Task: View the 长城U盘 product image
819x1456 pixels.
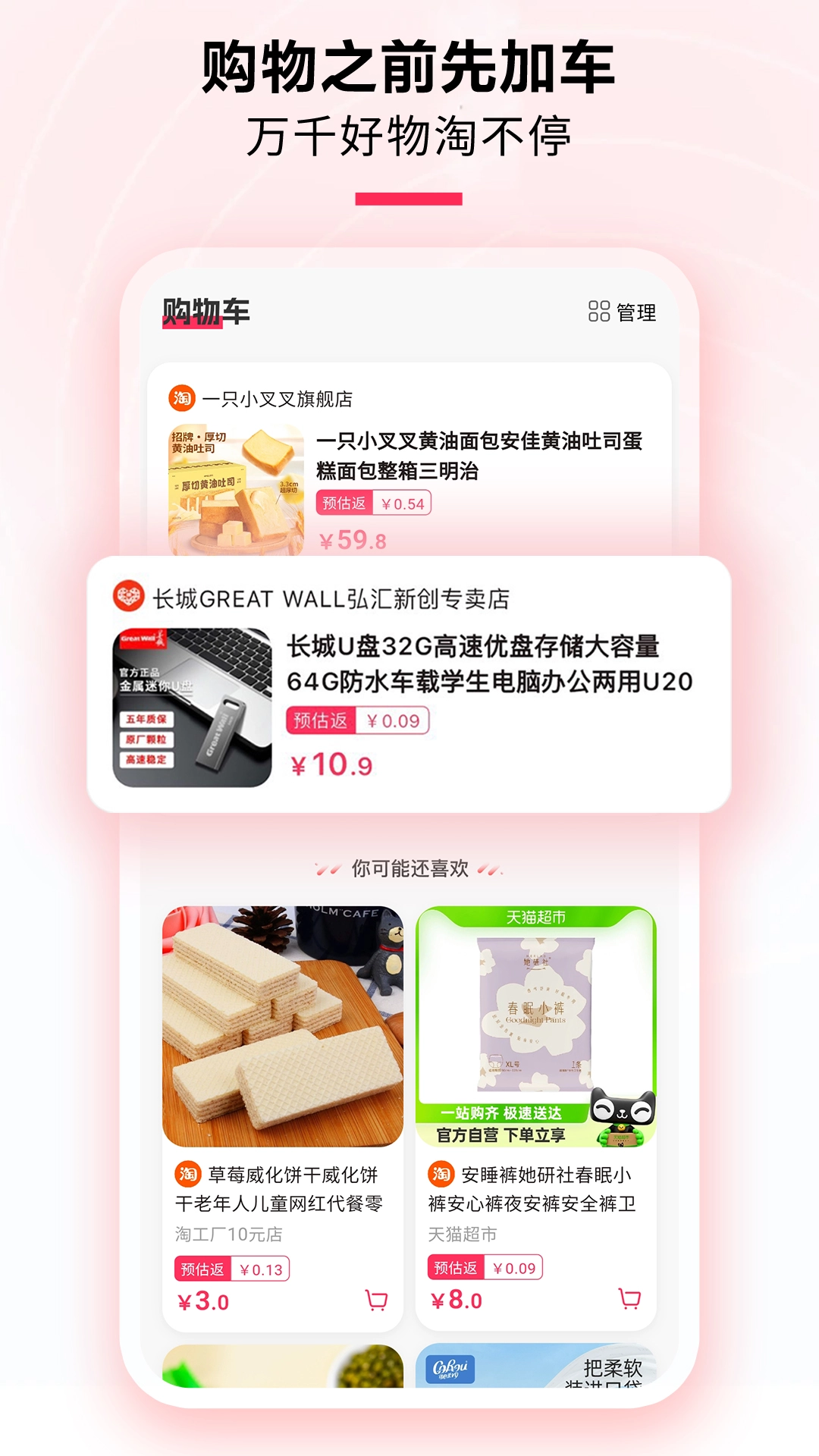Action: tap(192, 705)
